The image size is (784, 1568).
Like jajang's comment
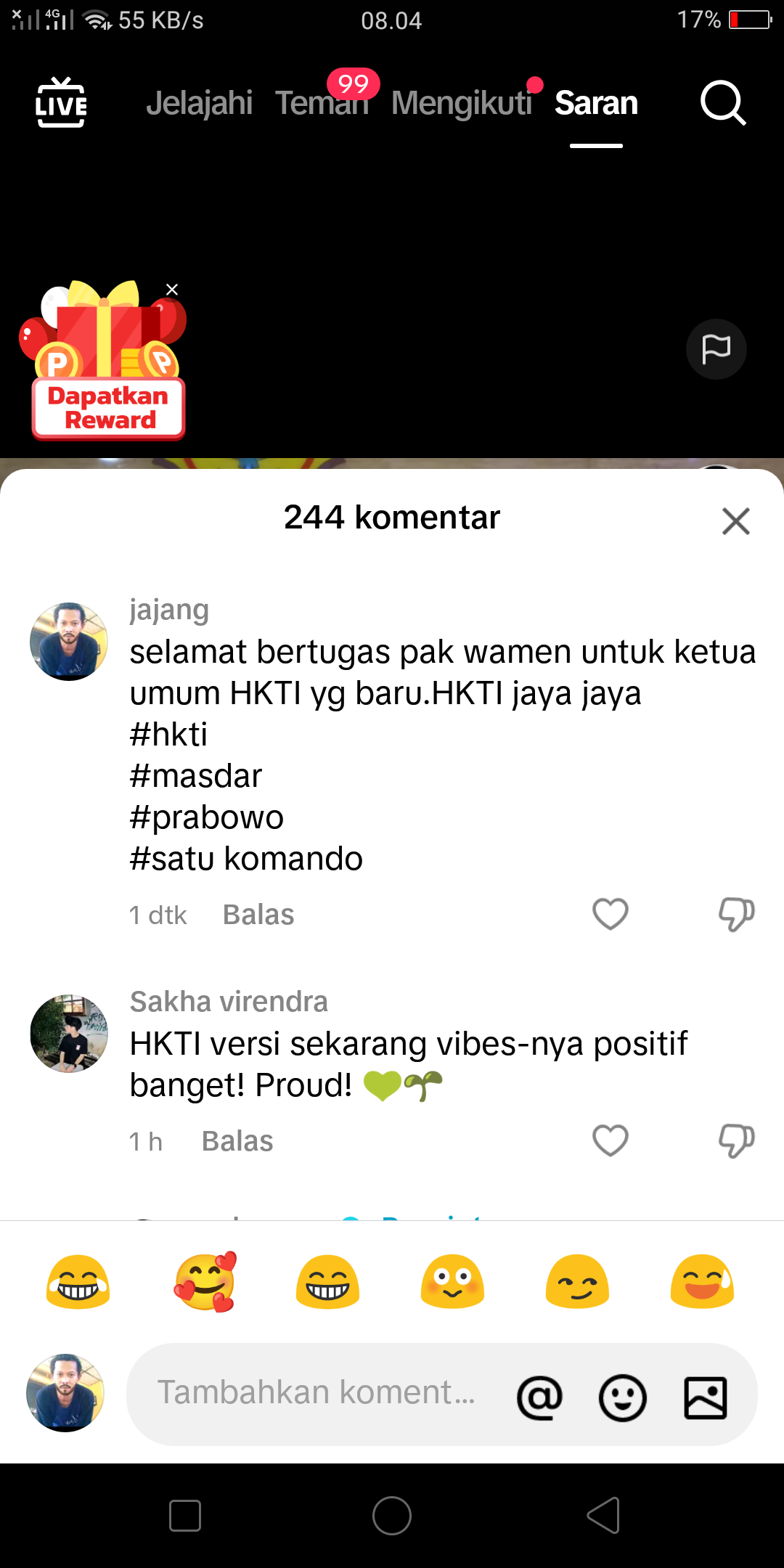pyautogui.click(x=611, y=914)
